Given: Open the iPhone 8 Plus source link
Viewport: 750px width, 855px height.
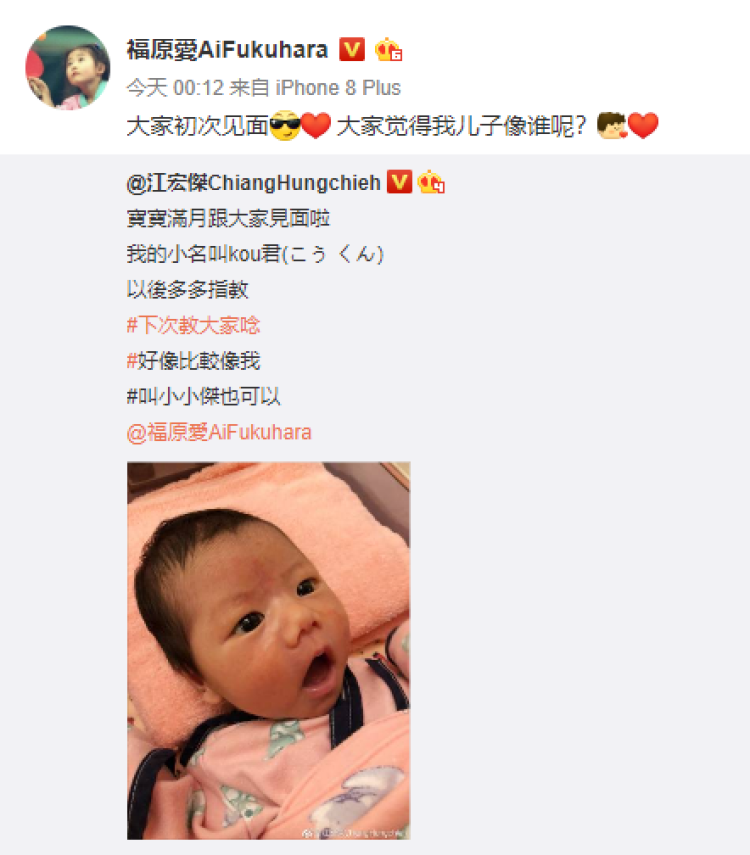Looking at the screenshot, I should coord(337,87).
